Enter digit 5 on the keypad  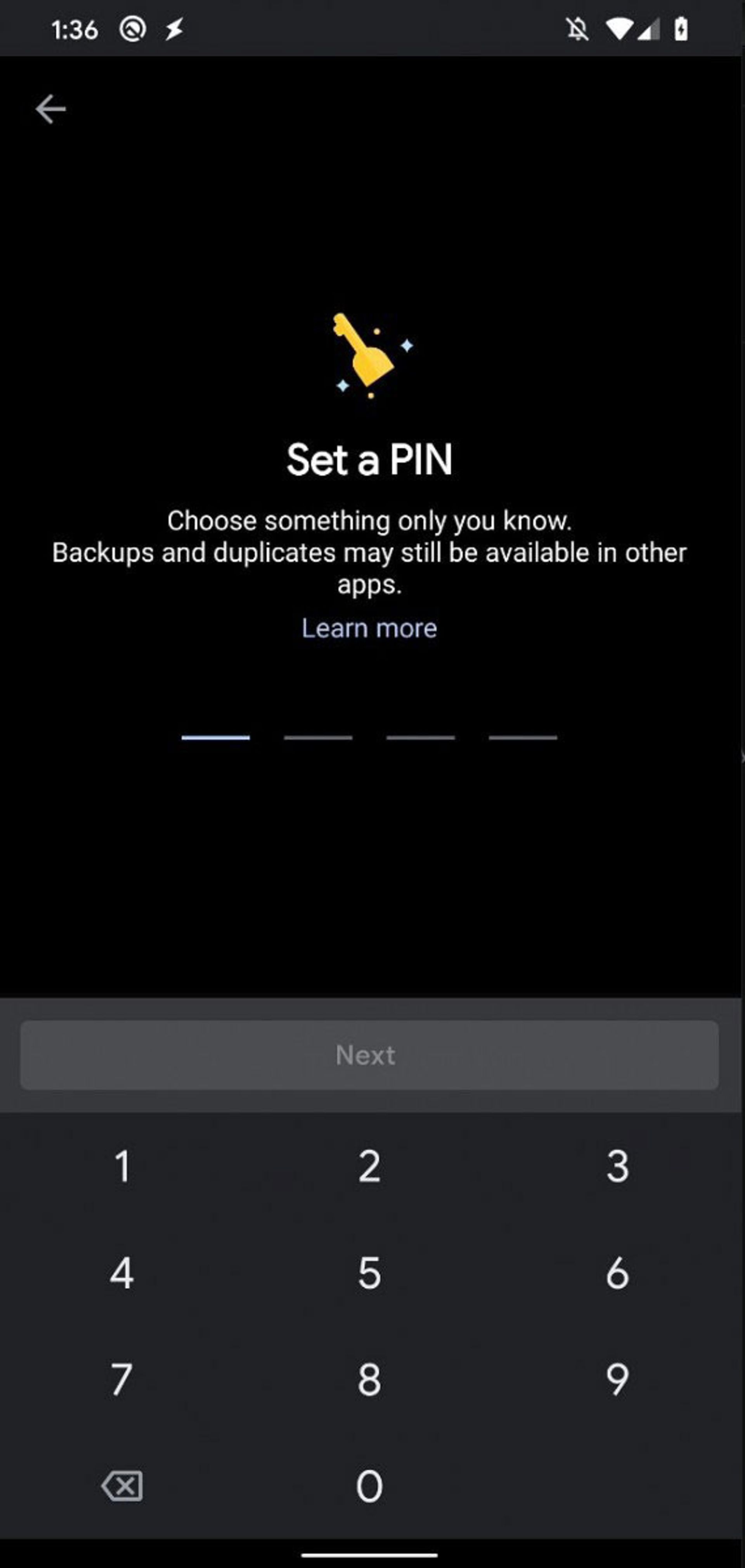click(x=369, y=1273)
